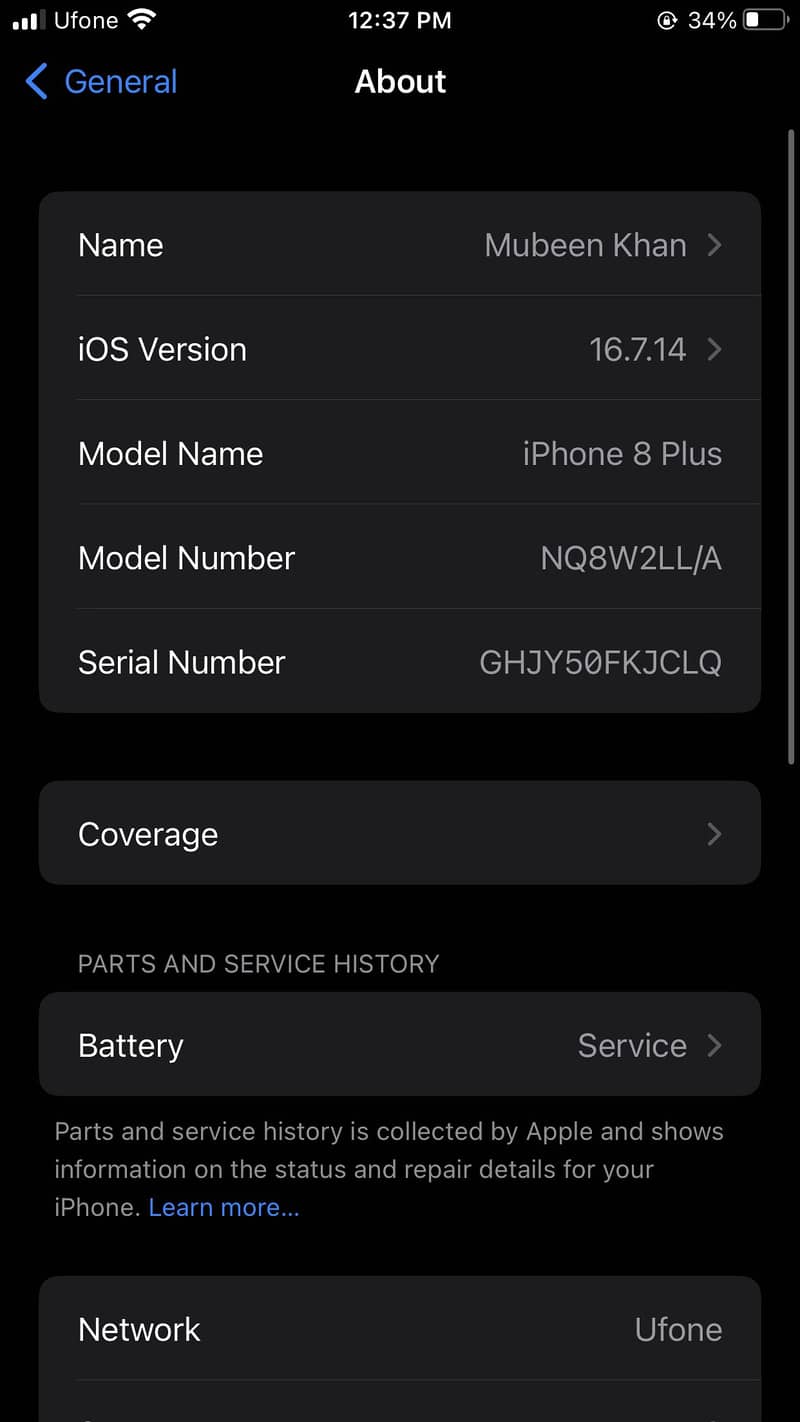Select the Serial Number GHJY50FKJCLQ row
This screenshot has width=800, height=1422.
click(400, 661)
